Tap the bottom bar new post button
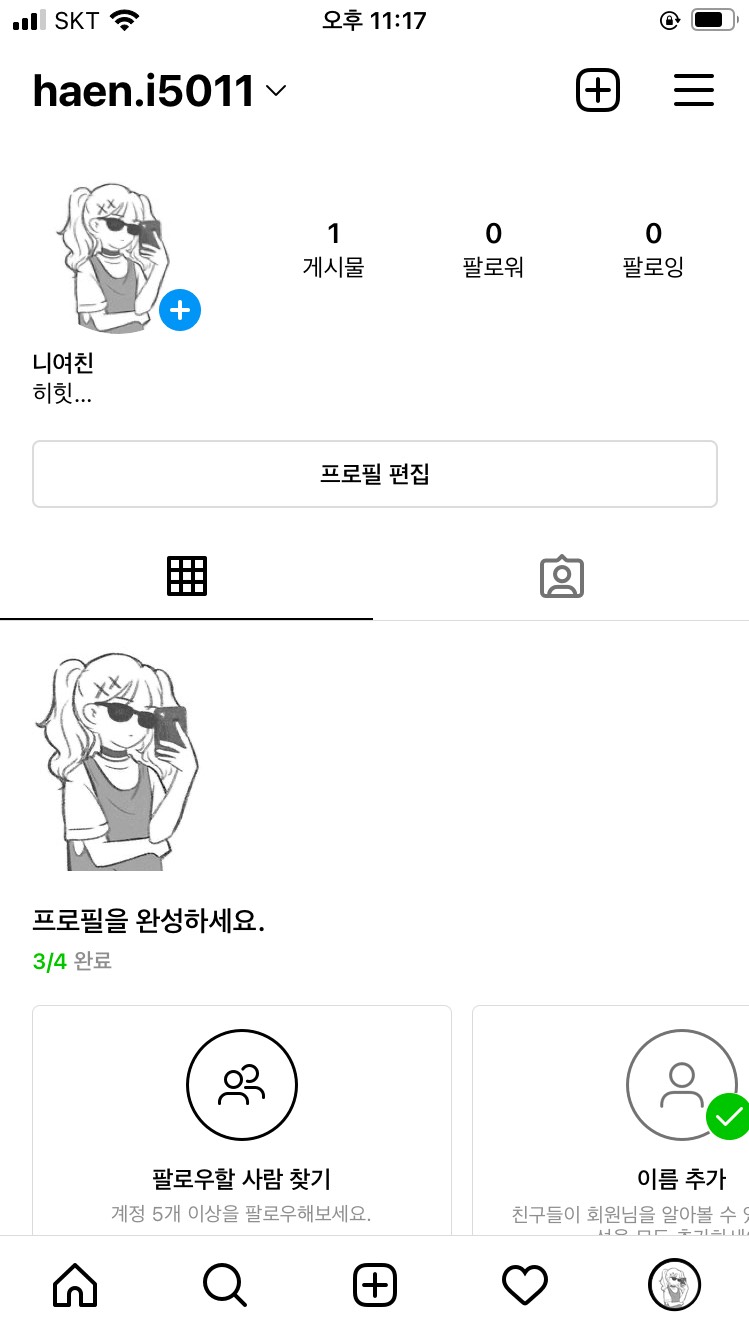This screenshot has height=1334, width=749. click(375, 1284)
